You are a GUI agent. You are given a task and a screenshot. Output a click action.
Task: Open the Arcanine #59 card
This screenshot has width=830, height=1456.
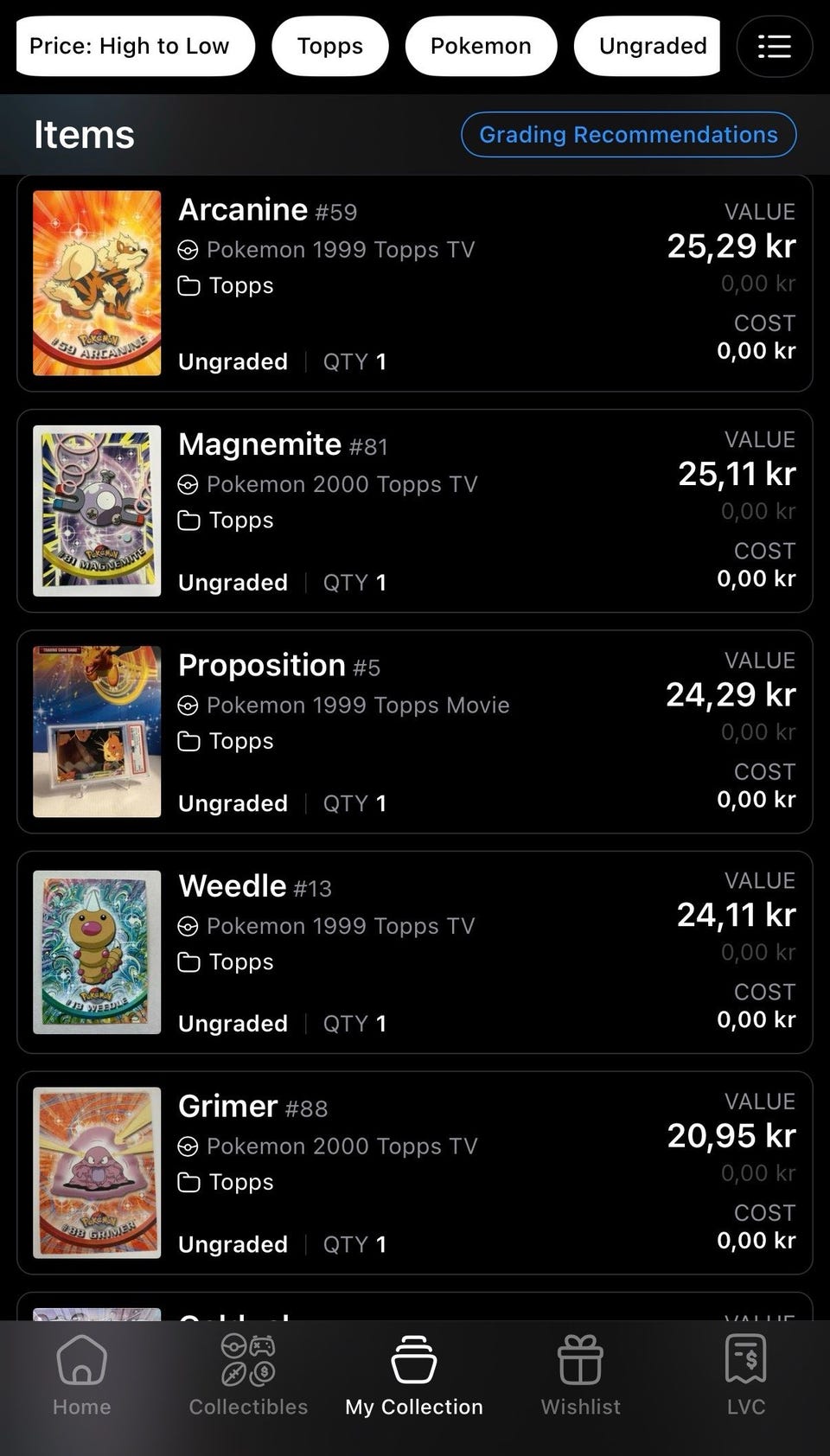(414, 284)
